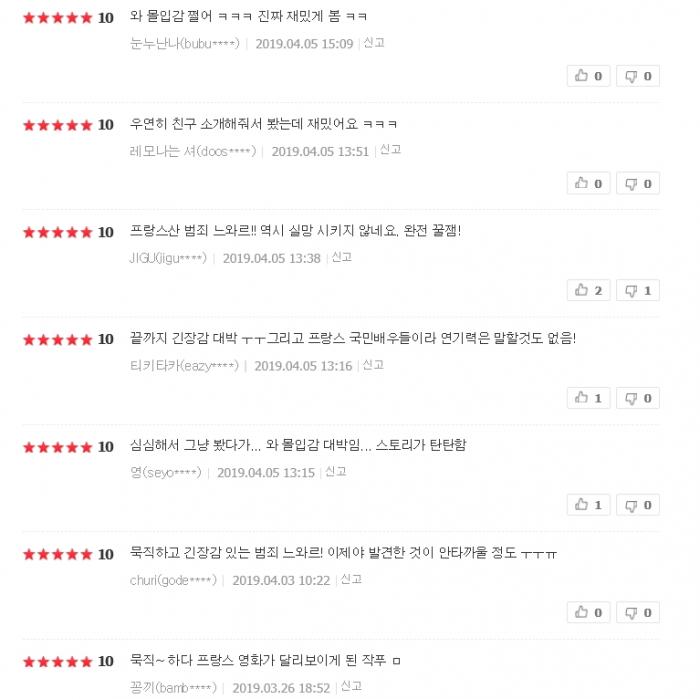Like churi's review

click(x=588, y=612)
